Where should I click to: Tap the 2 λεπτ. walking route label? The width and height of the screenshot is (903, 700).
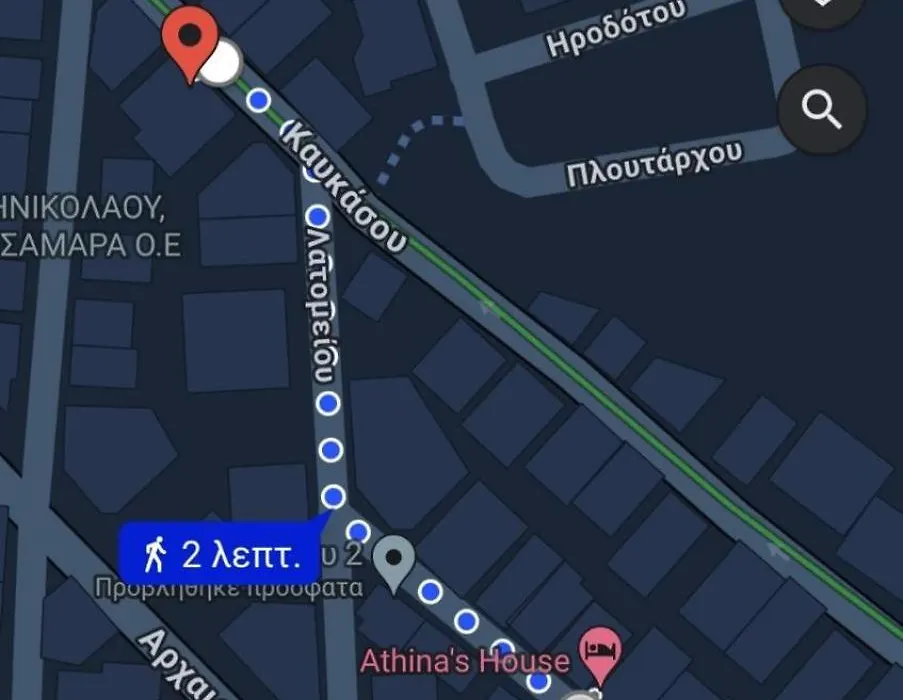coord(222,552)
